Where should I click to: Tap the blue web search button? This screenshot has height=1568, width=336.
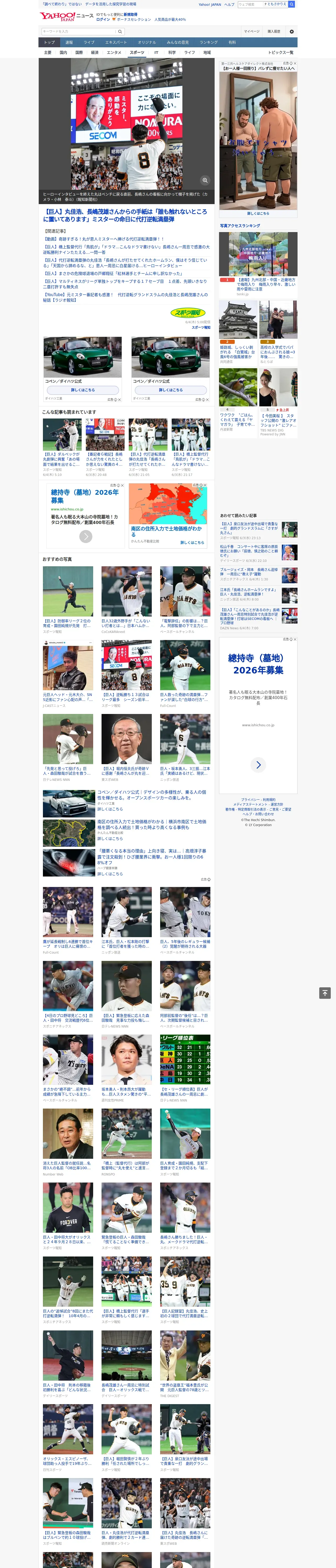[x=292, y=4]
